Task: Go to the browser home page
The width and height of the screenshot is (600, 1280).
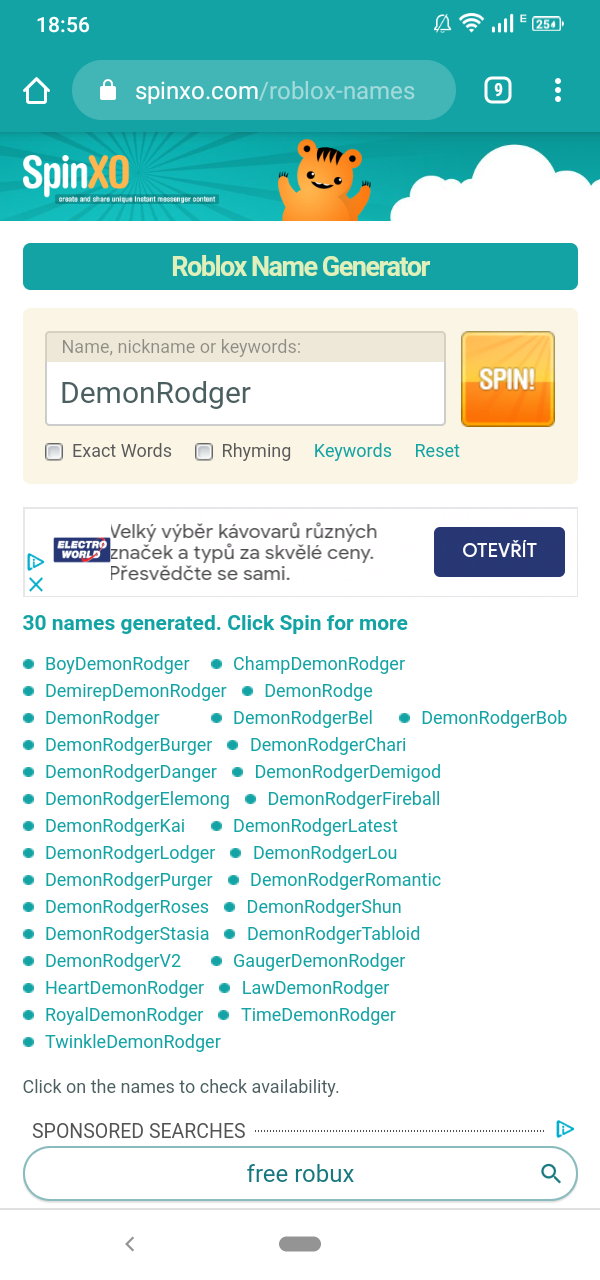Action: click(36, 91)
